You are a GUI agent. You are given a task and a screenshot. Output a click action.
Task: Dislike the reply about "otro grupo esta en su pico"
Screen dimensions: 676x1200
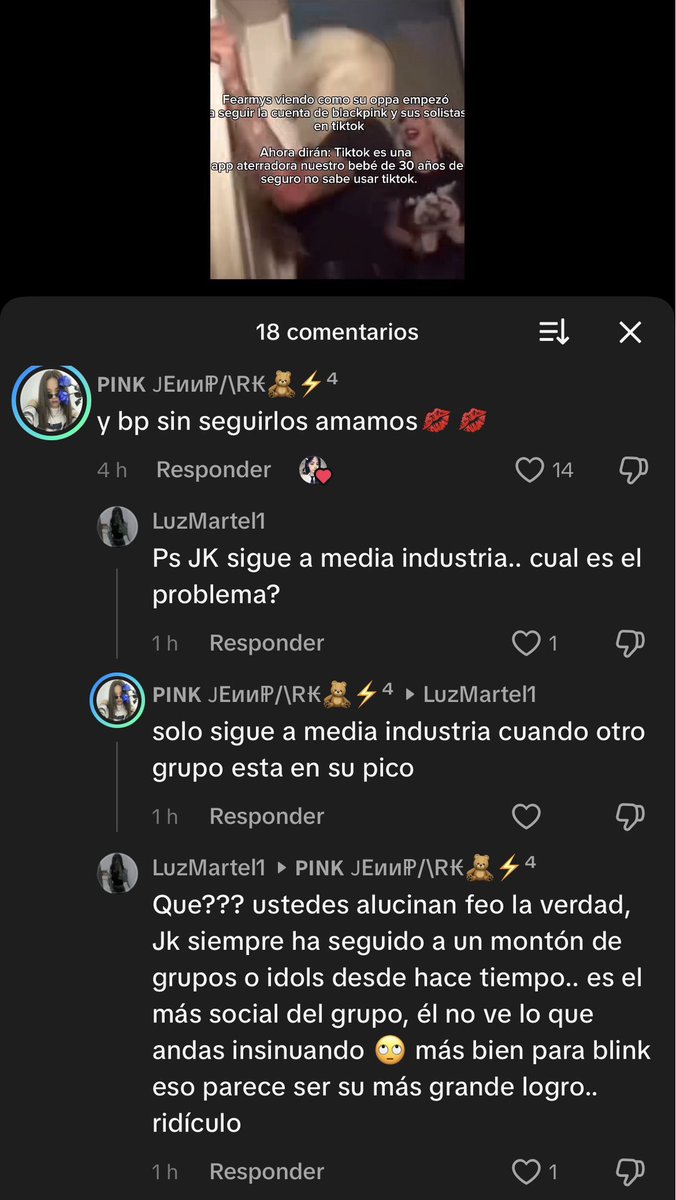tap(630, 816)
